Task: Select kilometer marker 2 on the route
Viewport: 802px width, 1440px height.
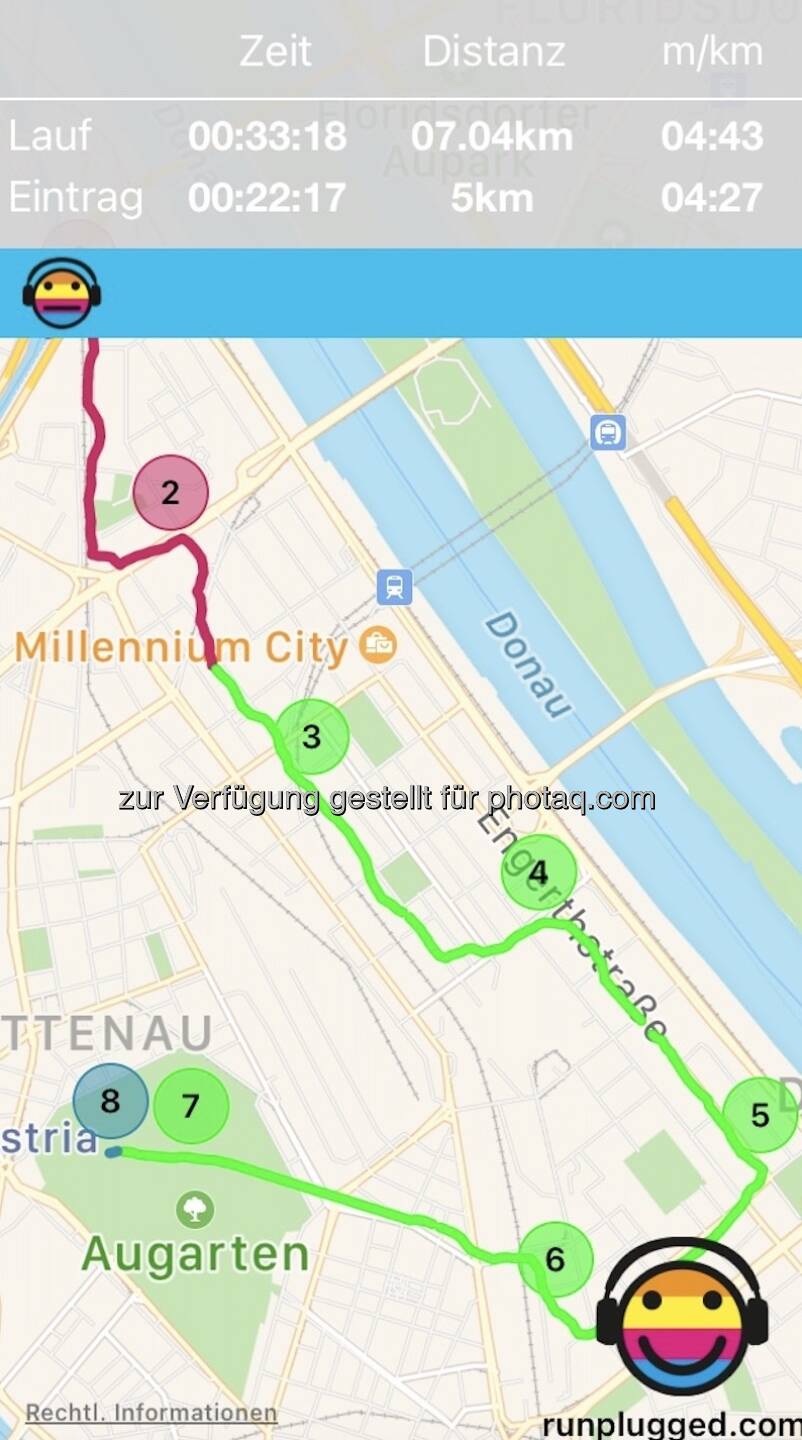Action: coord(171,492)
